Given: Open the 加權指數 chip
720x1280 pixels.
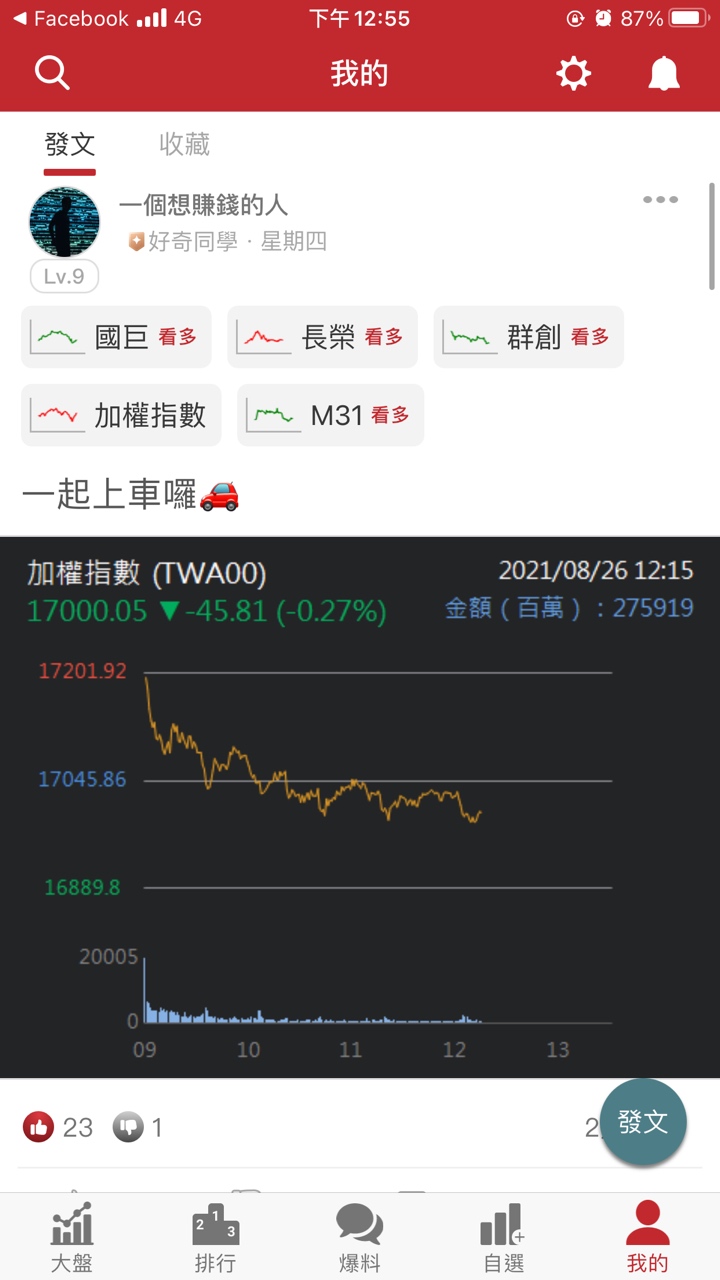Looking at the screenshot, I should (120, 415).
